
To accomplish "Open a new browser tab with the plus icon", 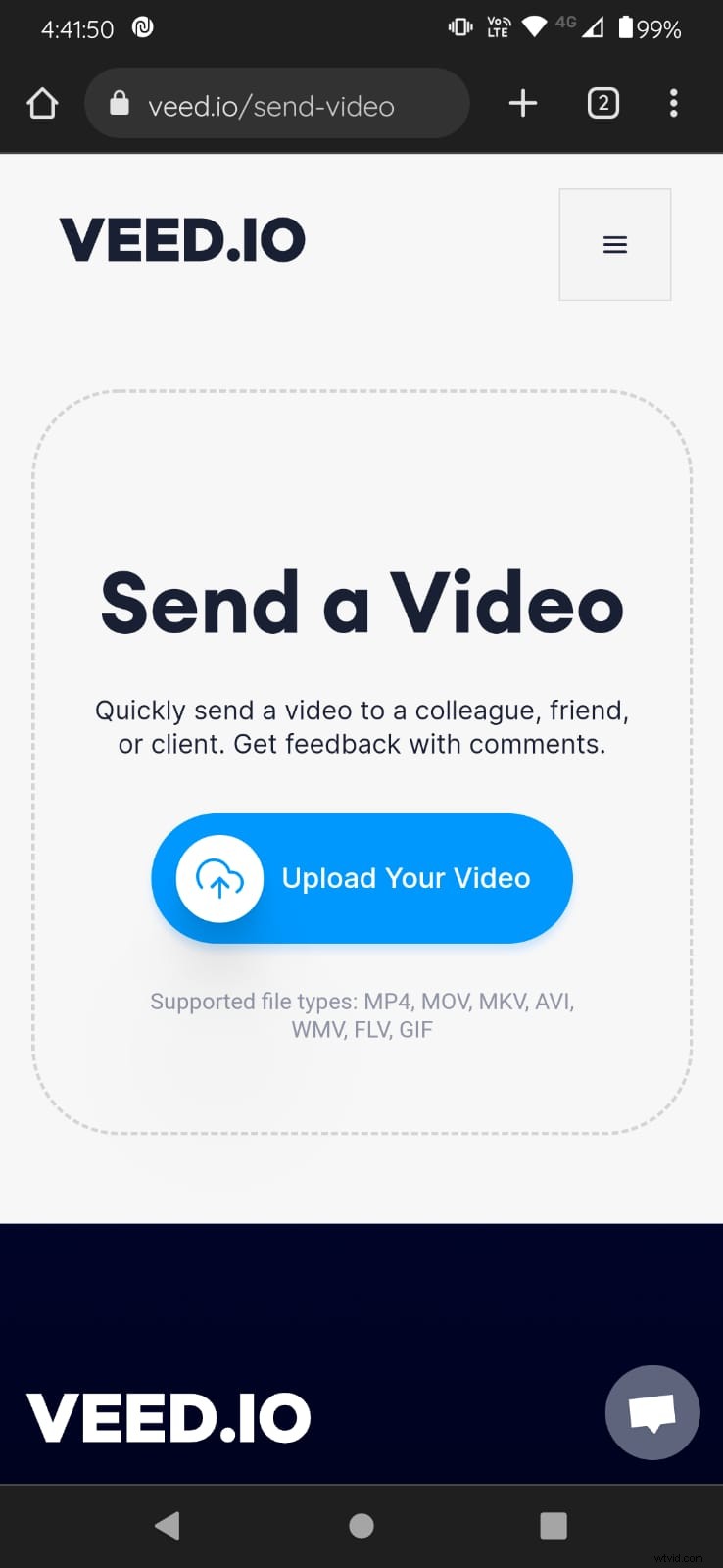I will (522, 102).
